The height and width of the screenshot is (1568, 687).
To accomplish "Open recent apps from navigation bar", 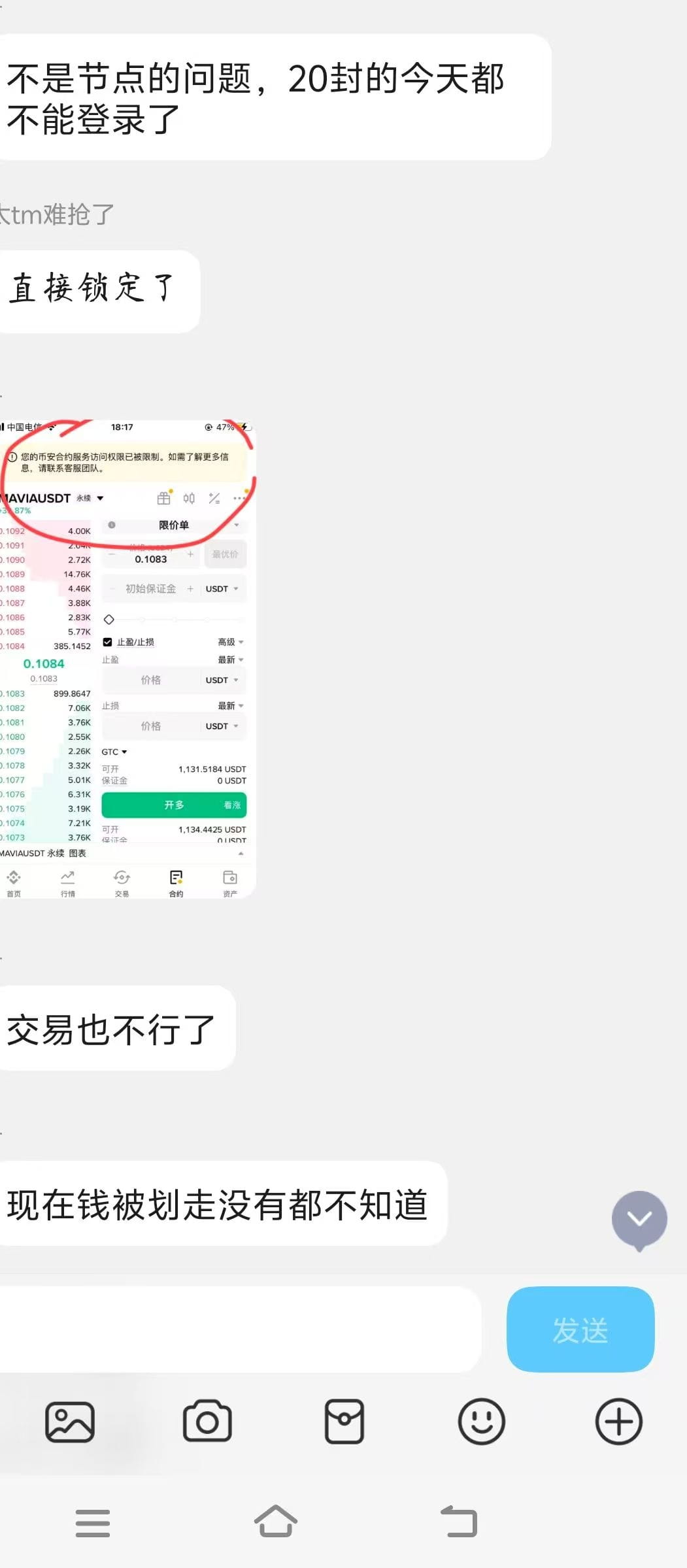I will [93, 1522].
